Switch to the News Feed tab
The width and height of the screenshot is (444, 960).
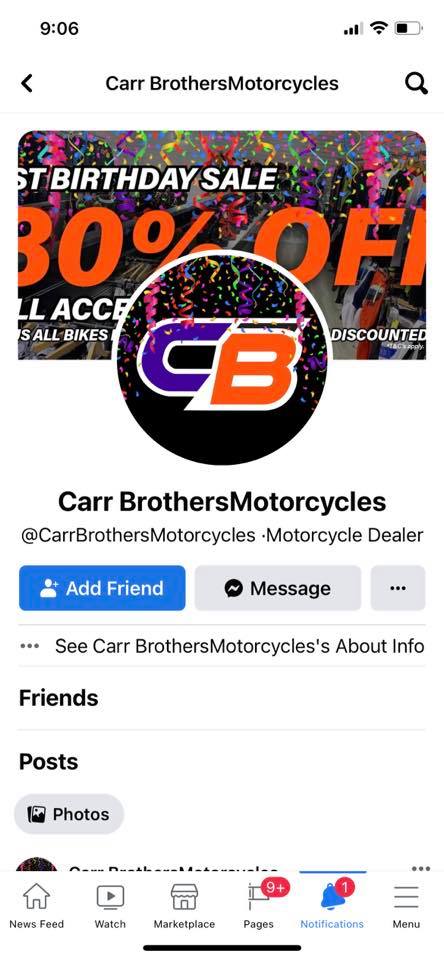click(37, 907)
